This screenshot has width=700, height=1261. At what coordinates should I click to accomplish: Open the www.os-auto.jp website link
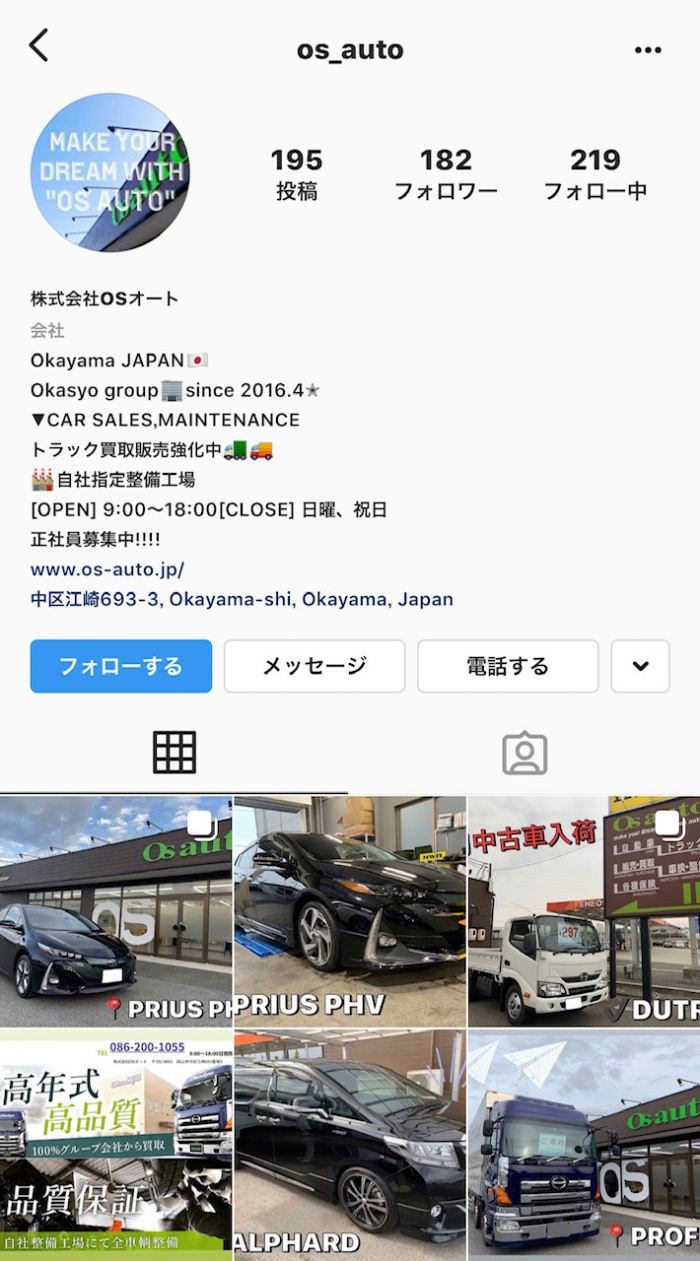click(108, 569)
